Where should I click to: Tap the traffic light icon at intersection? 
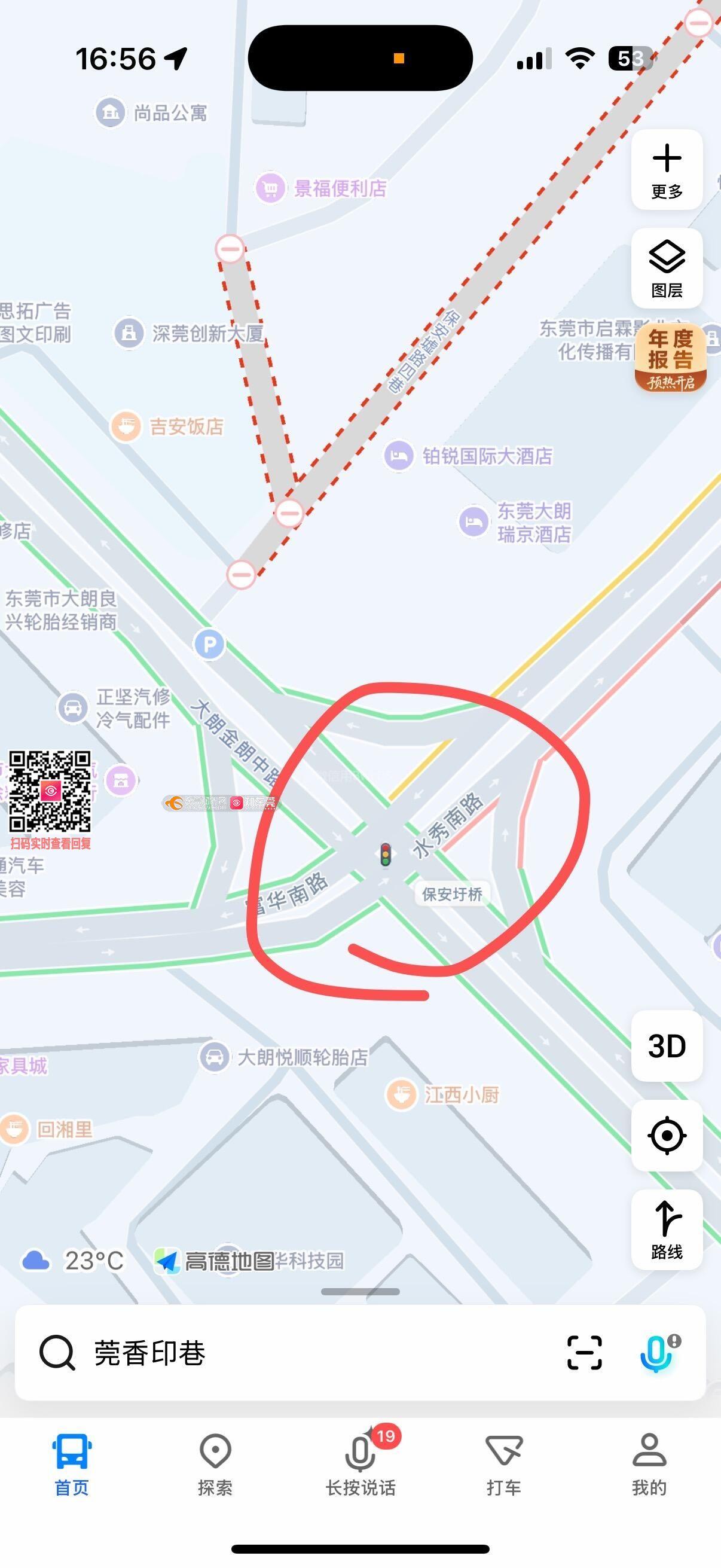pos(385,855)
